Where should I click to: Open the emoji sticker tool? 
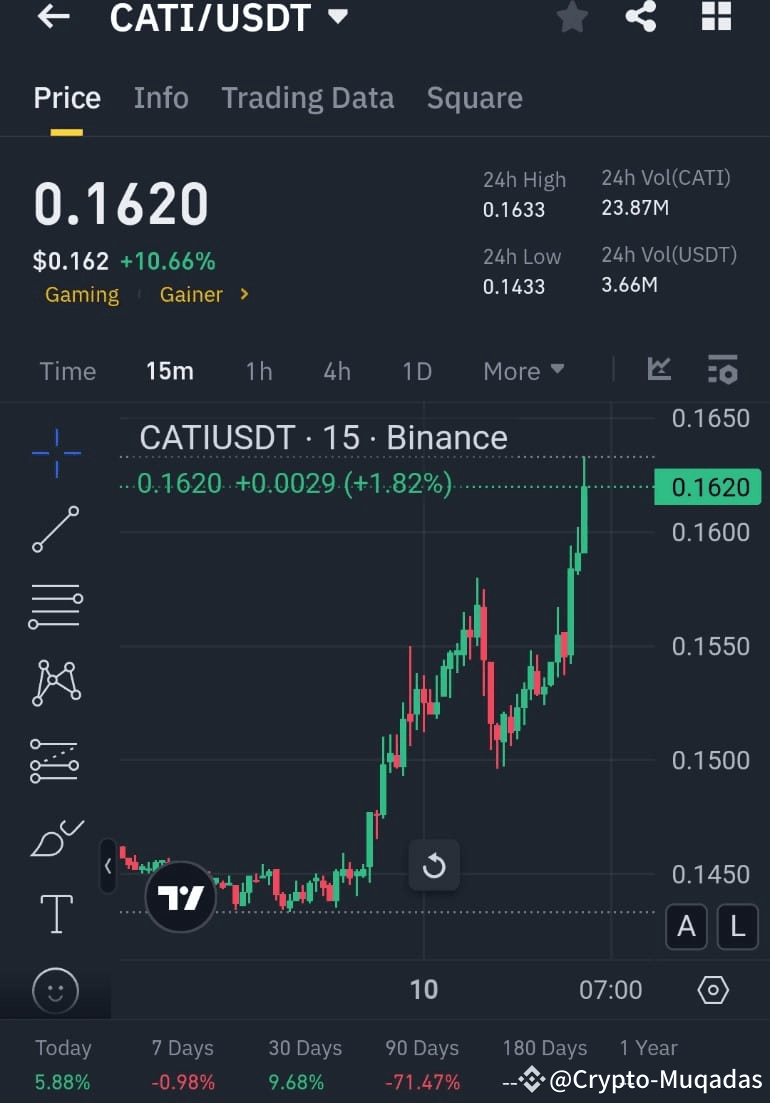point(55,990)
